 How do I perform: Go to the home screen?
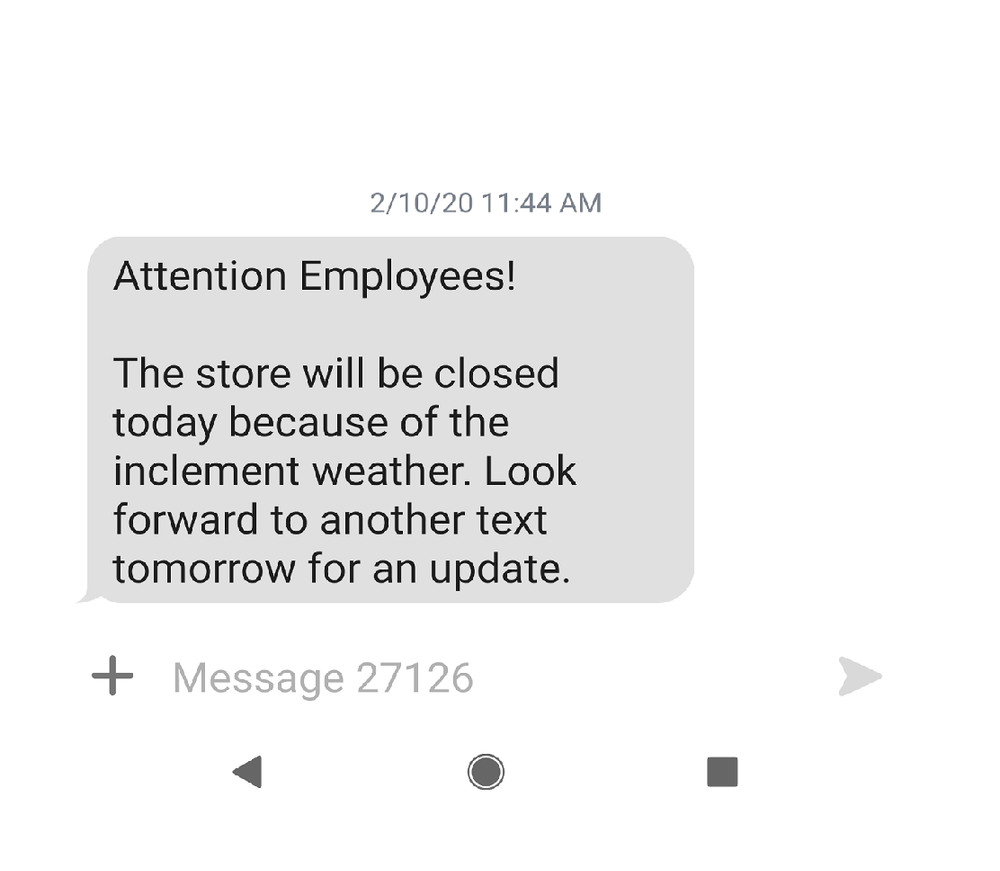click(x=486, y=772)
